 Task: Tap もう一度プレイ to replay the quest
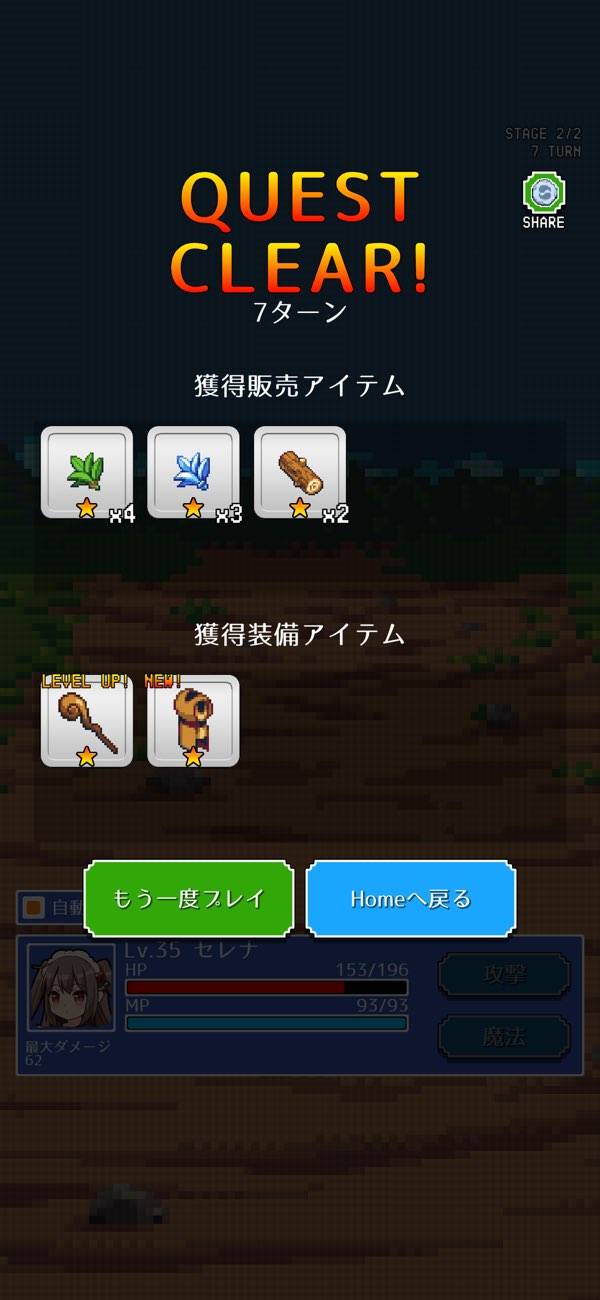coord(189,898)
